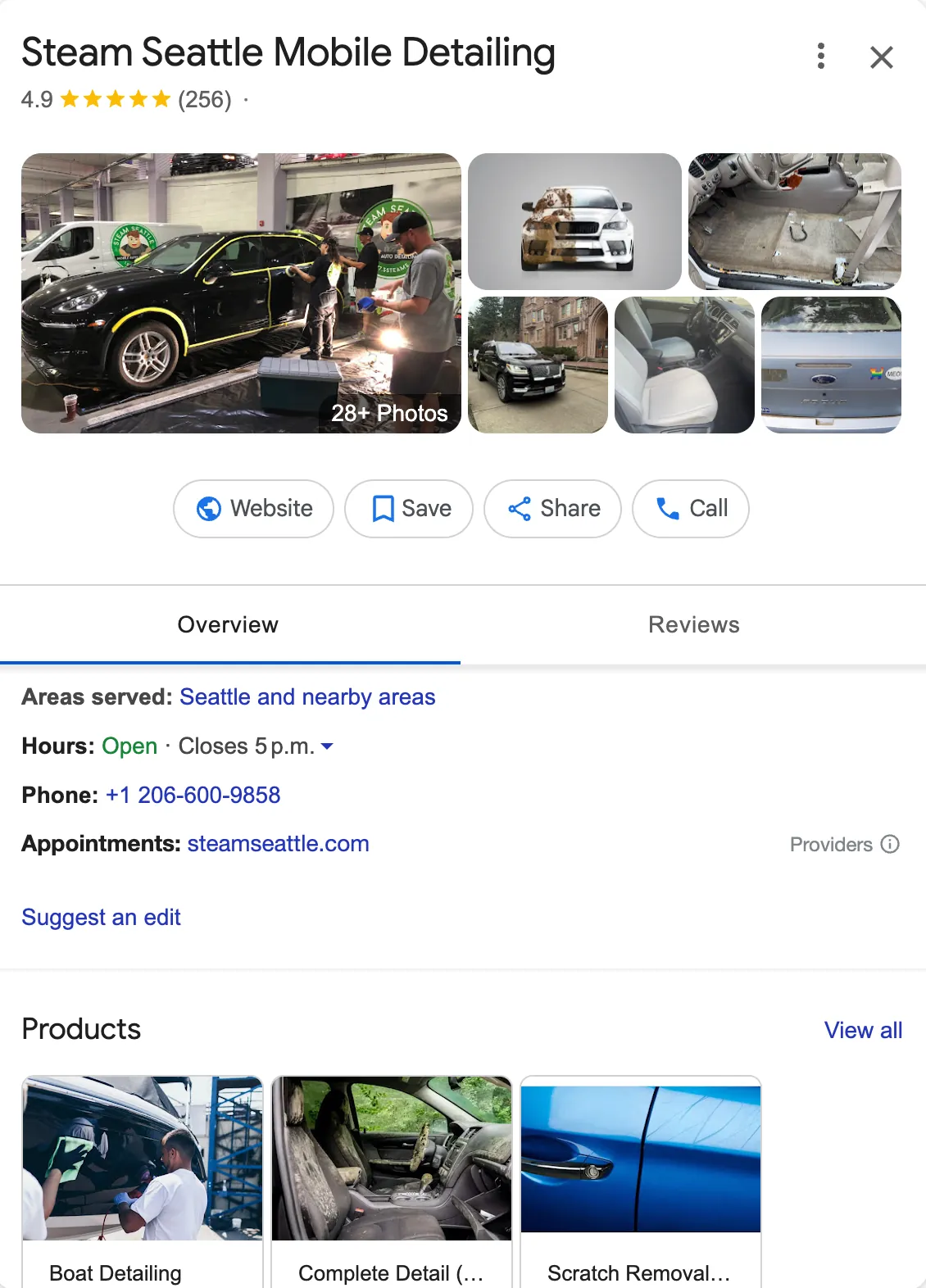Image resolution: width=926 pixels, height=1288 pixels.
Task: Click the five-star rating icons
Action: 115,100
